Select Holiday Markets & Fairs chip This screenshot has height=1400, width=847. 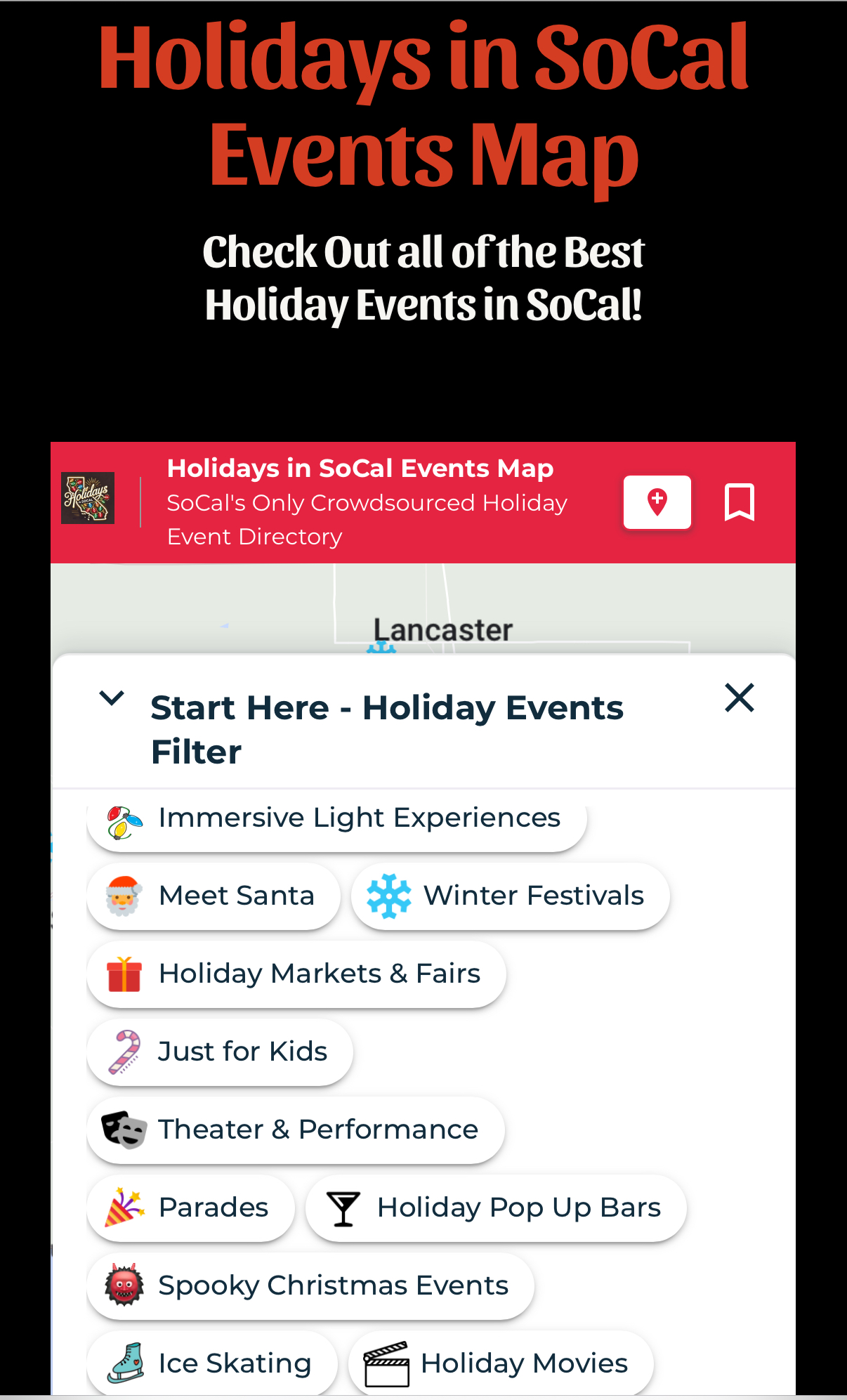coord(296,974)
